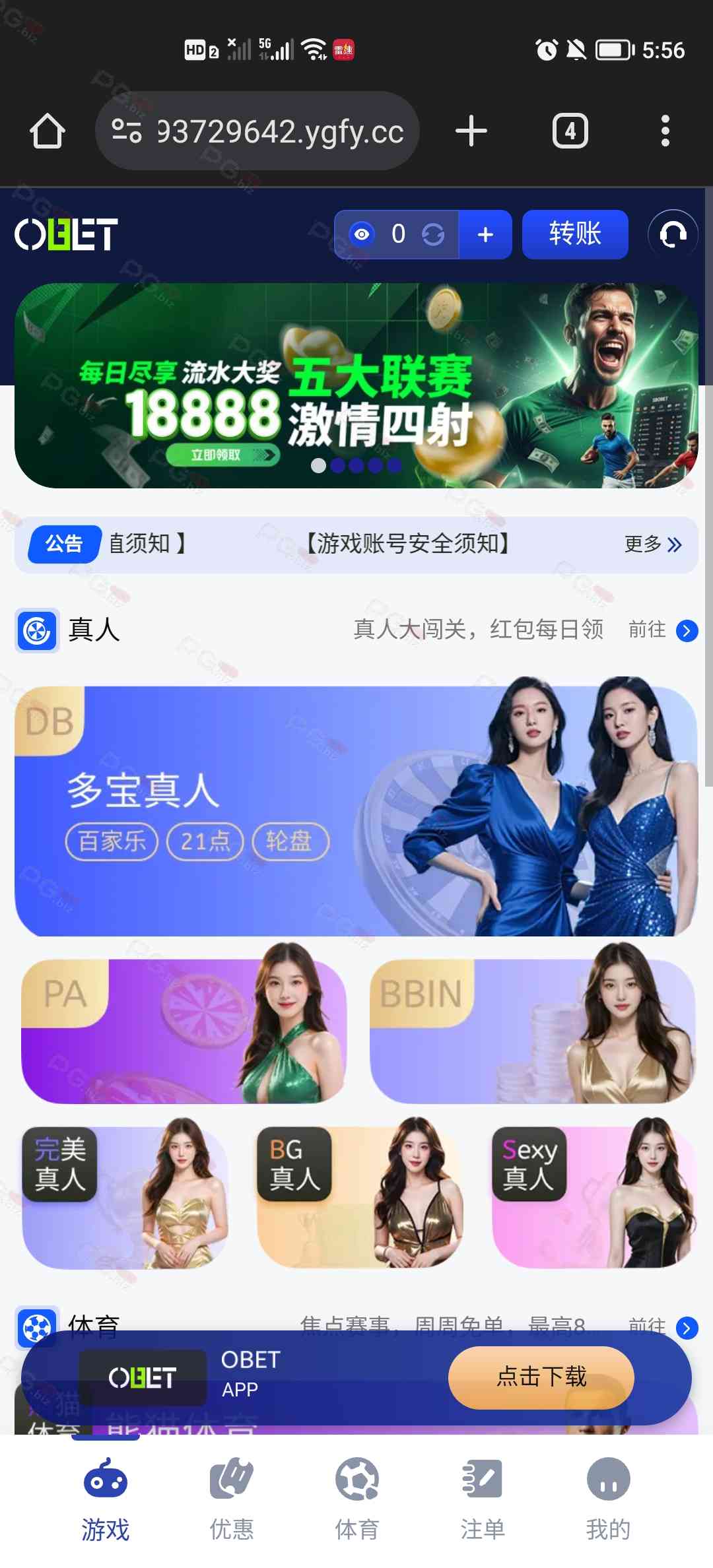Tap the plus button to deposit
The width and height of the screenshot is (713, 1568).
coord(485,234)
